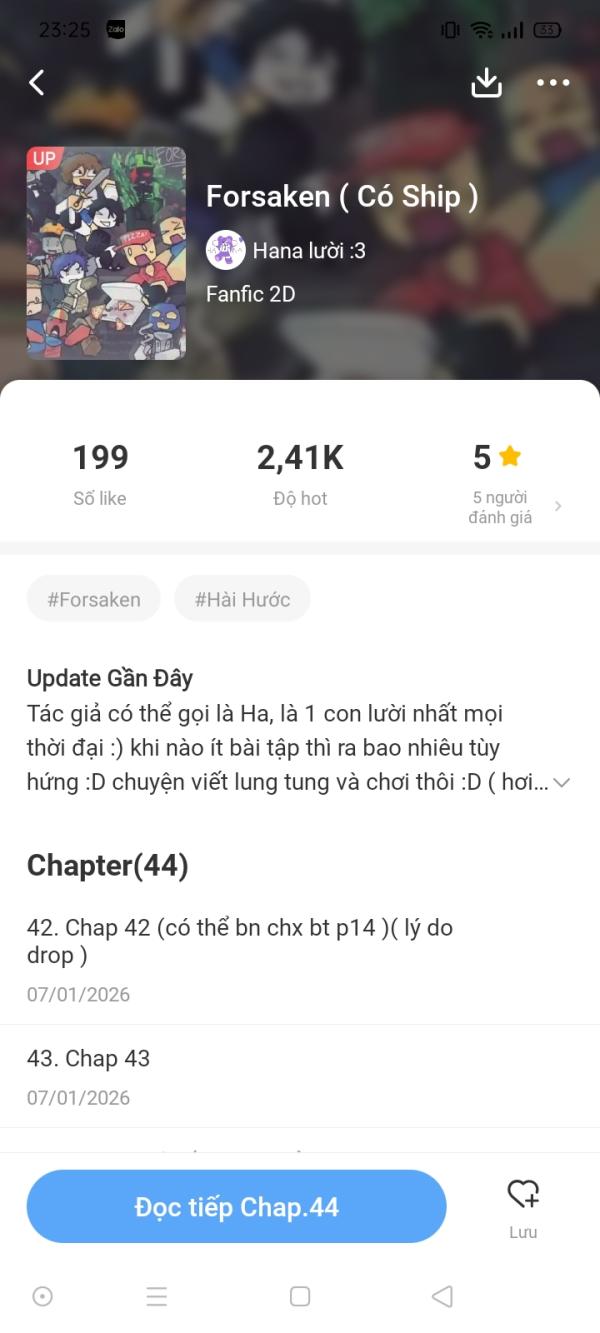Screen dimensions: 600x1333
Task: Save the story with the Lưu heart
Action: 523,1208
